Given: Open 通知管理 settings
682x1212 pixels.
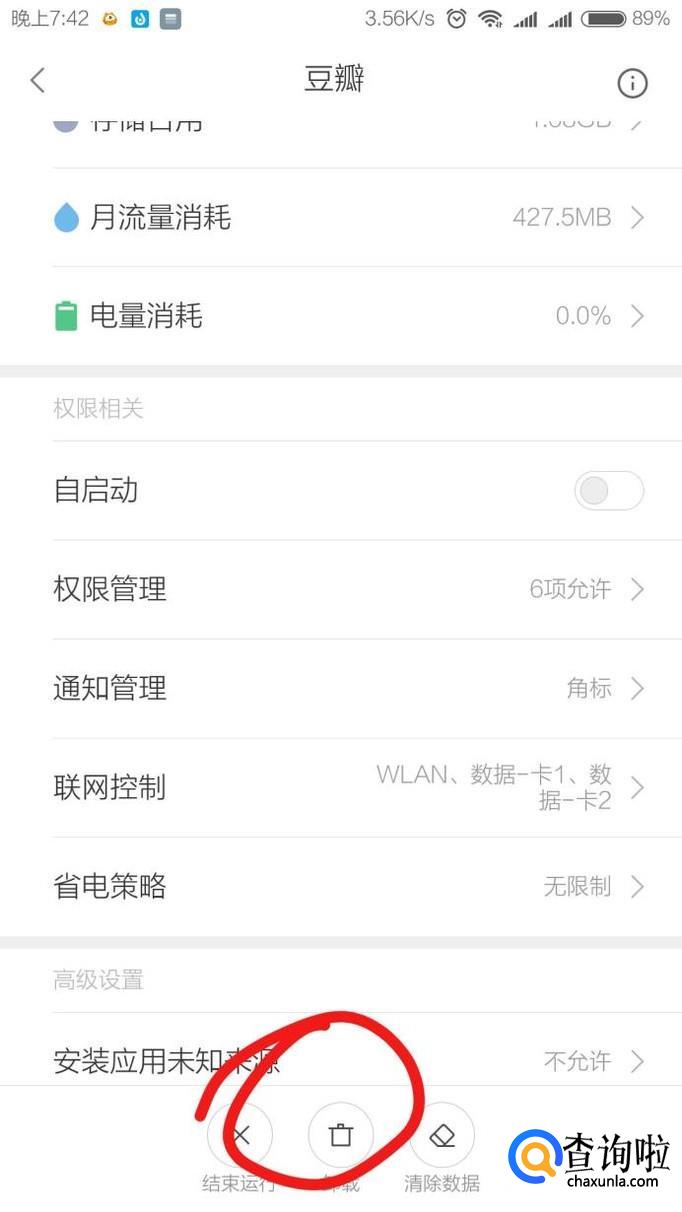Looking at the screenshot, I should point(341,688).
